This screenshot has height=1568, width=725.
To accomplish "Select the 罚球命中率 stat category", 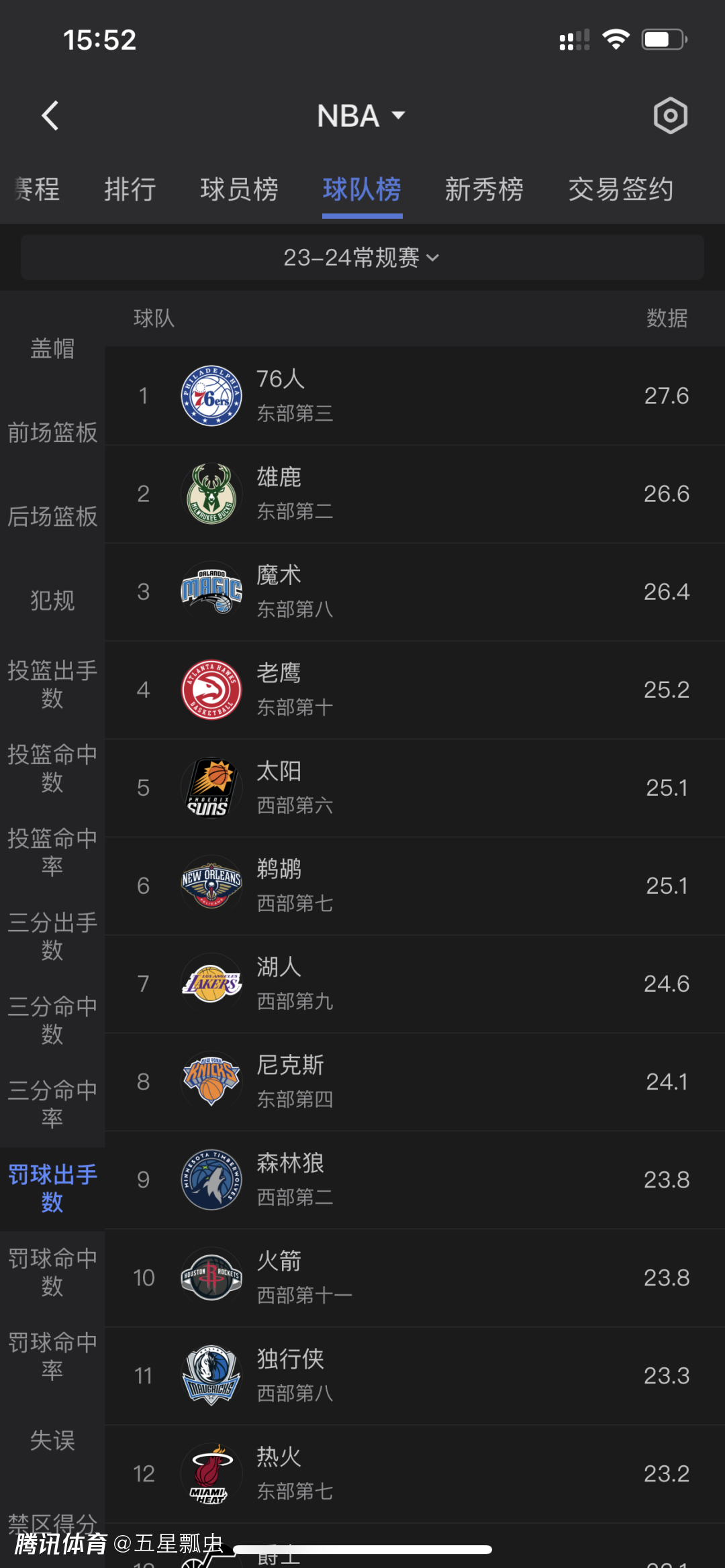I will [x=52, y=1355].
